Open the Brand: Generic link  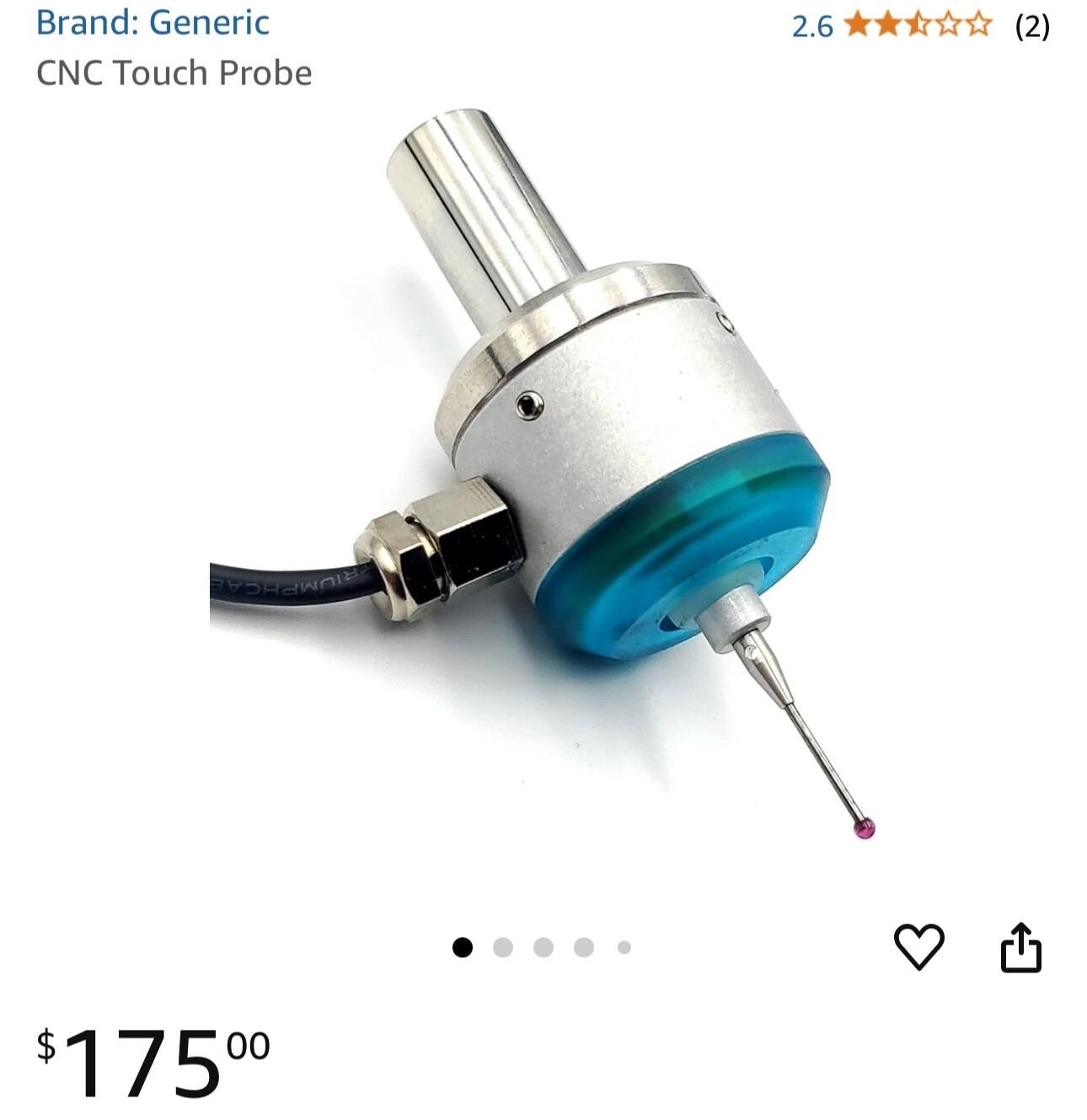(153, 22)
